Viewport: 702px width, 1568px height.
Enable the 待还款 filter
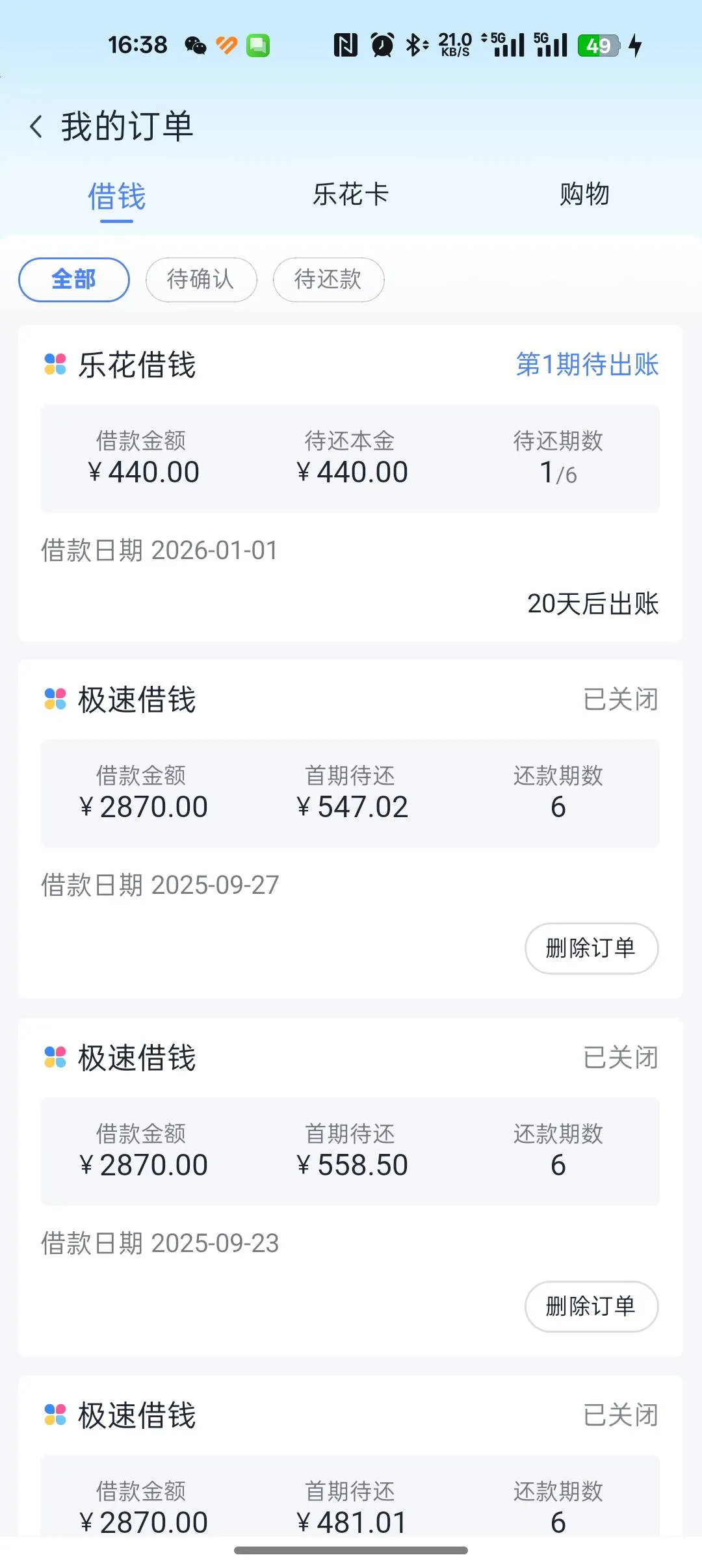(328, 280)
